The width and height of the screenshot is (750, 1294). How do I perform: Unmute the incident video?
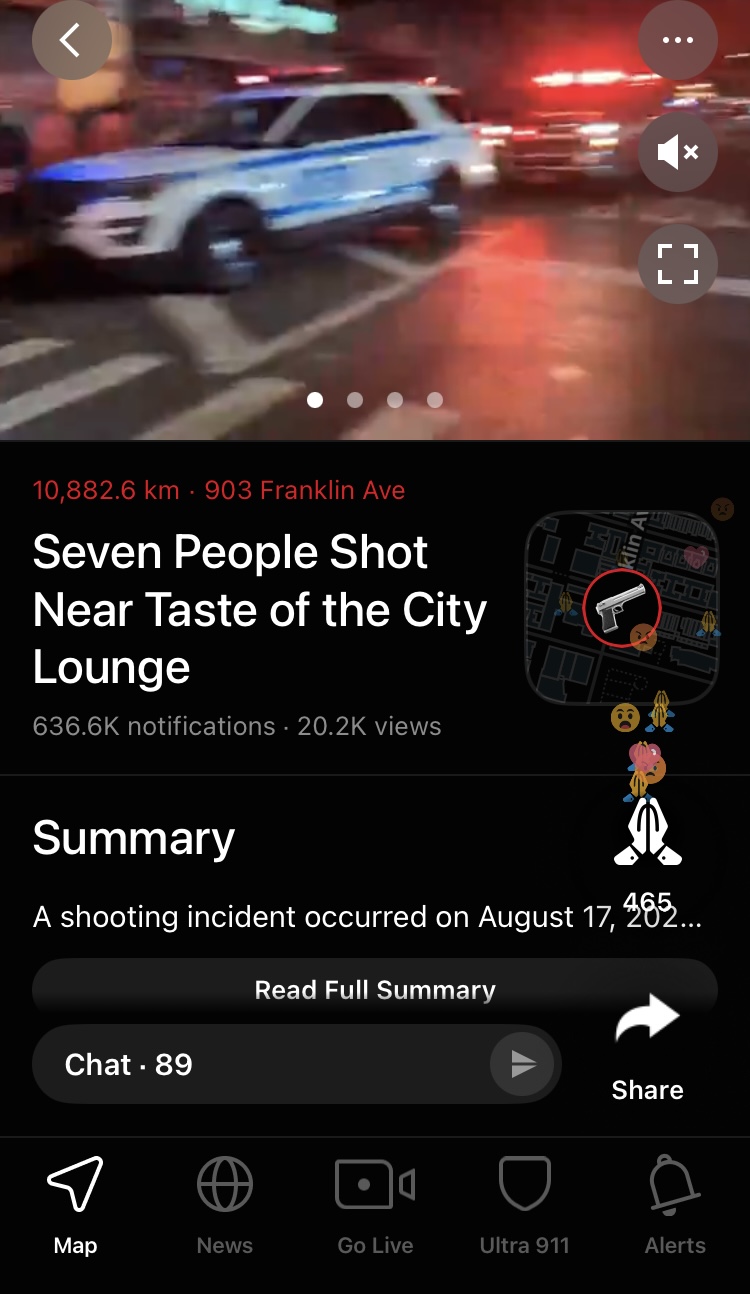(678, 153)
